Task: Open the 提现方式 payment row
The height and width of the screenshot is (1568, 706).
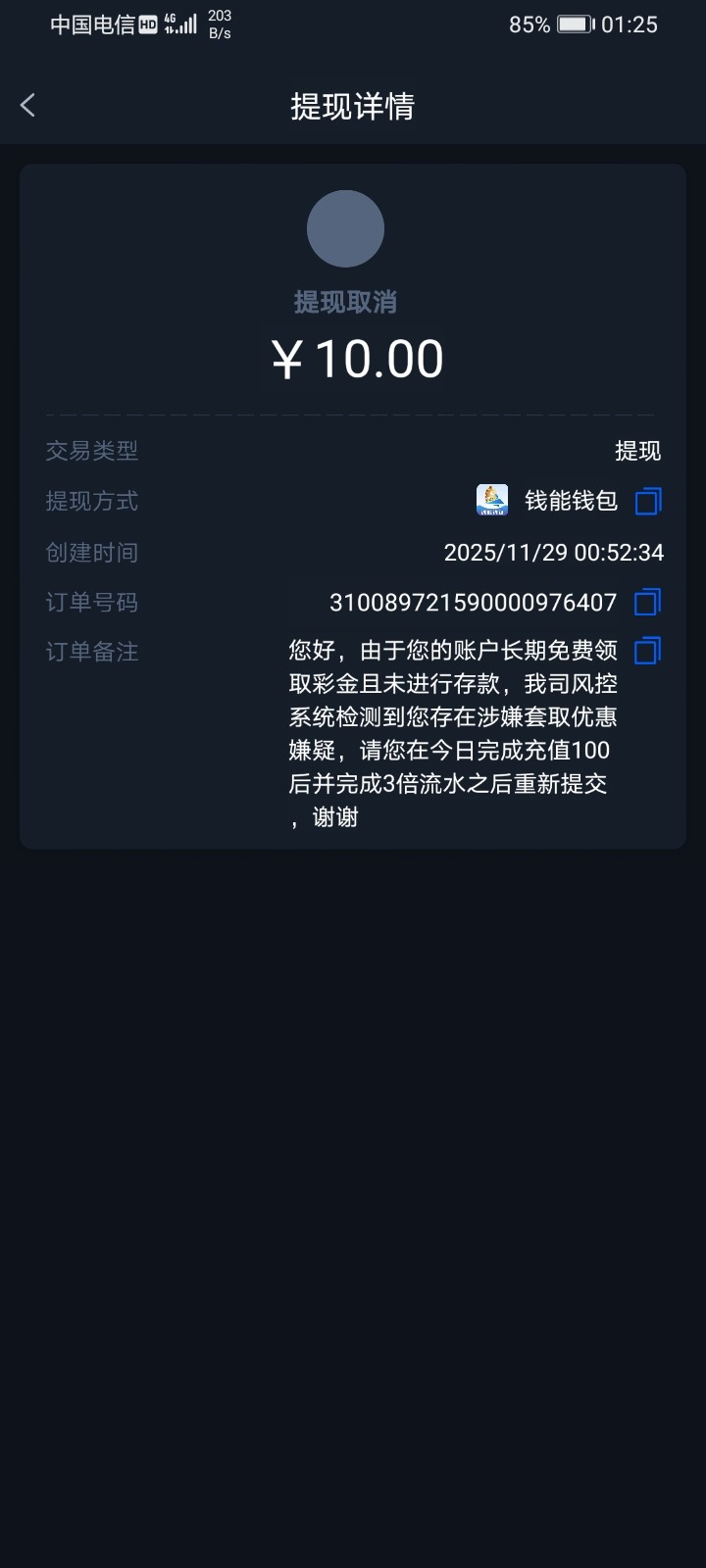Action: click(x=353, y=501)
